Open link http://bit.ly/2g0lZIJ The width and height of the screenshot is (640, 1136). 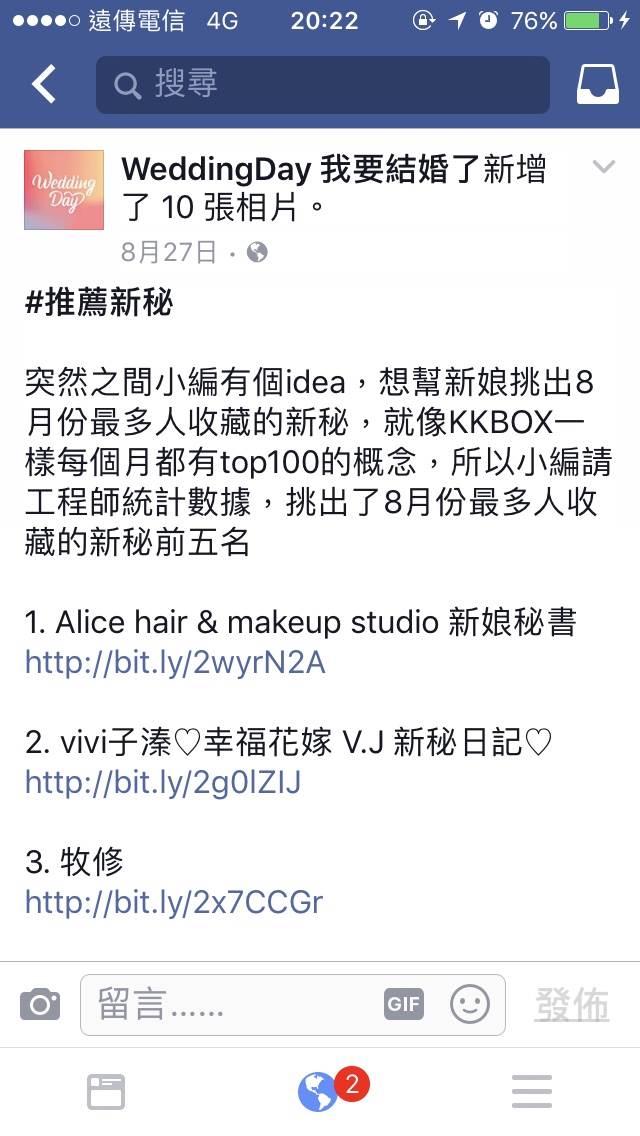[x=162, y=782]
